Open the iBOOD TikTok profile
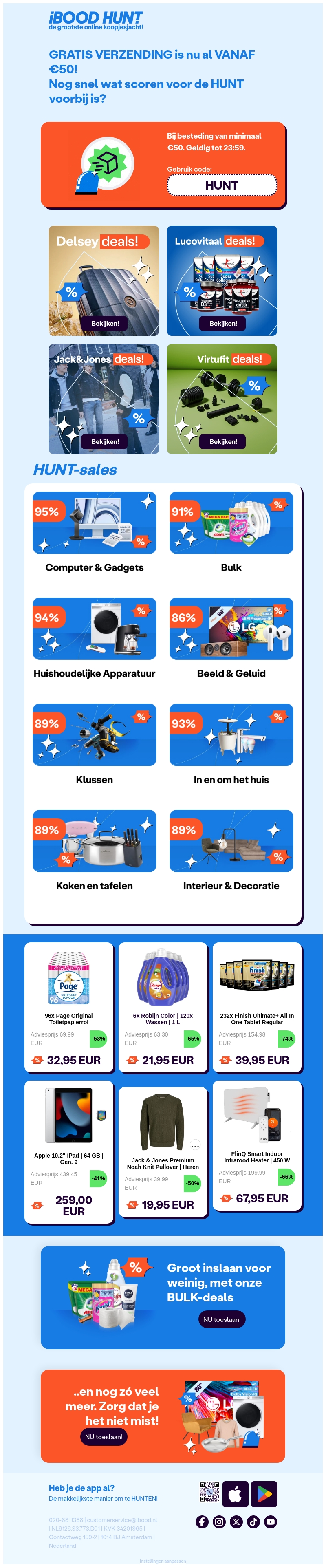Viewport: 326px width, 1568px height. tap(253, 1522)
